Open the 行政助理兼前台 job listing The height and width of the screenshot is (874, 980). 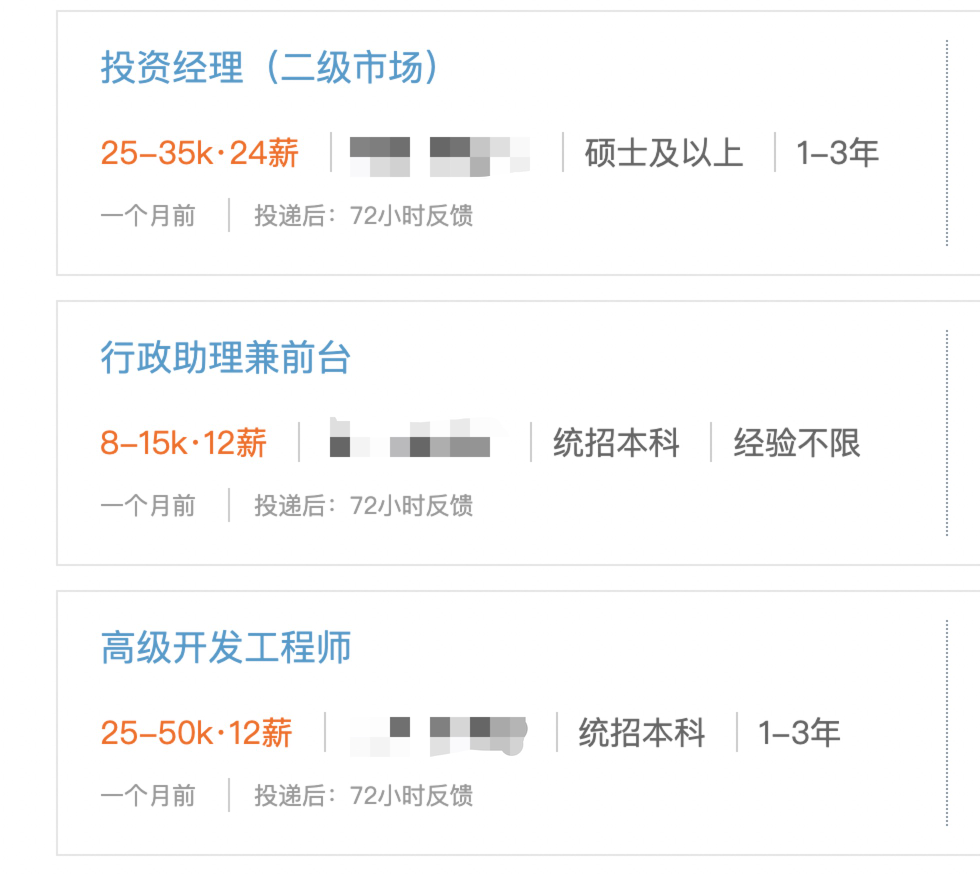pos(226,358)
